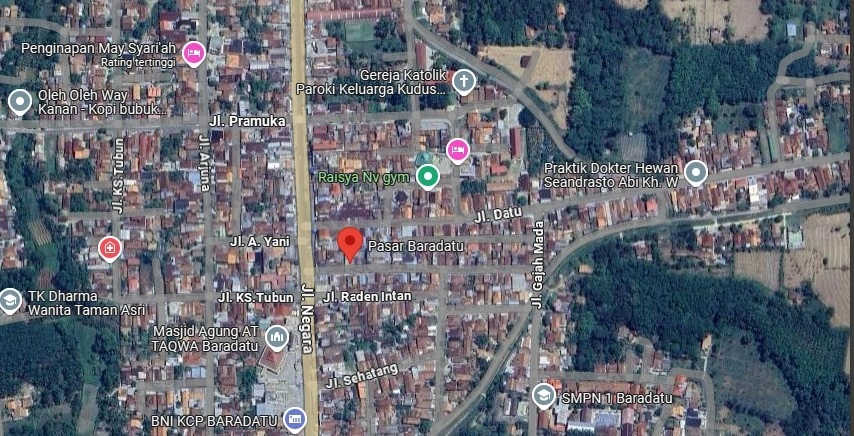Viewport: 854px width, 436px height.
Task: Open the red medical cross marker
Action: tap(109, 248)
